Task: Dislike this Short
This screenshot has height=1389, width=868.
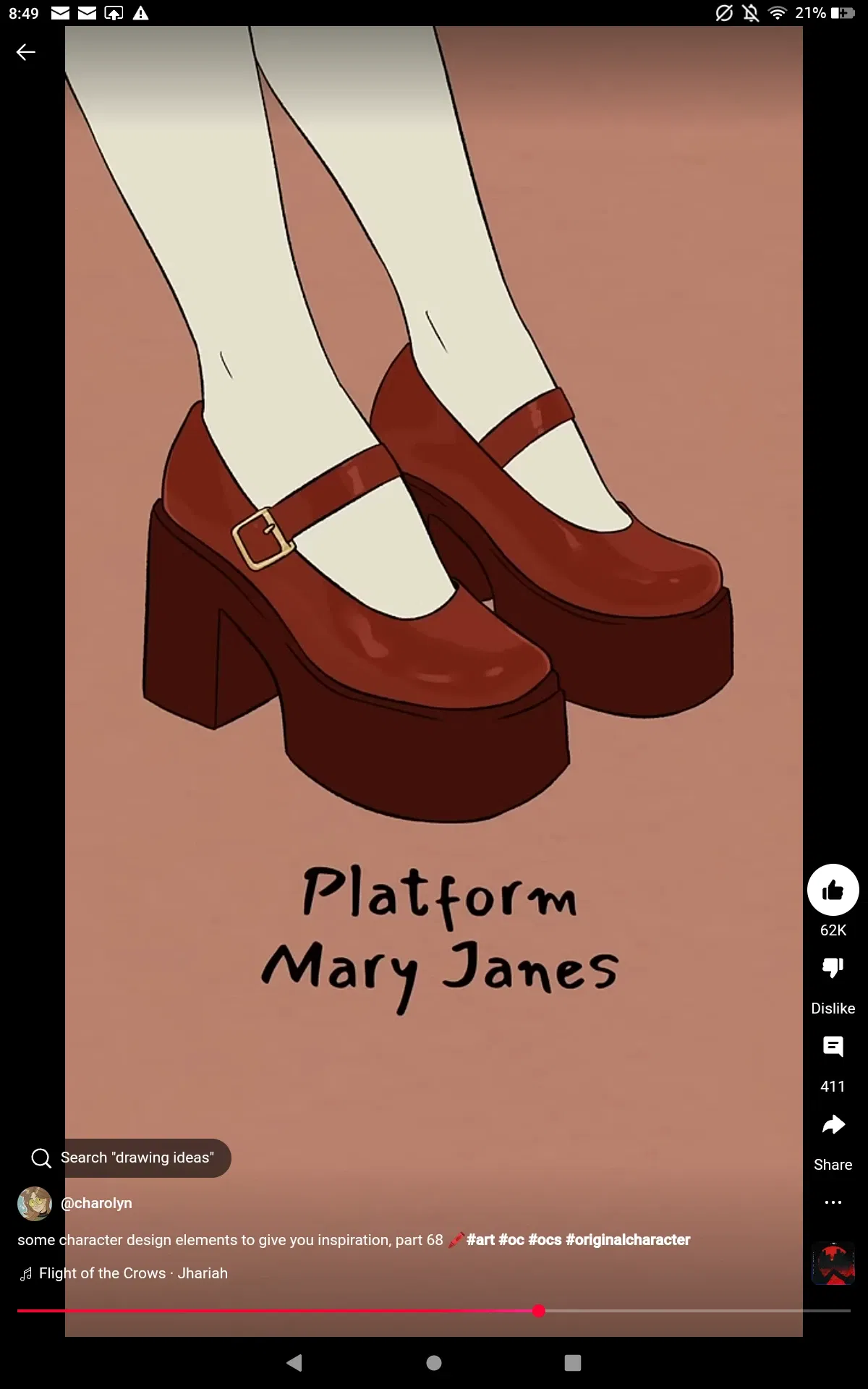Action: point(833,968)
